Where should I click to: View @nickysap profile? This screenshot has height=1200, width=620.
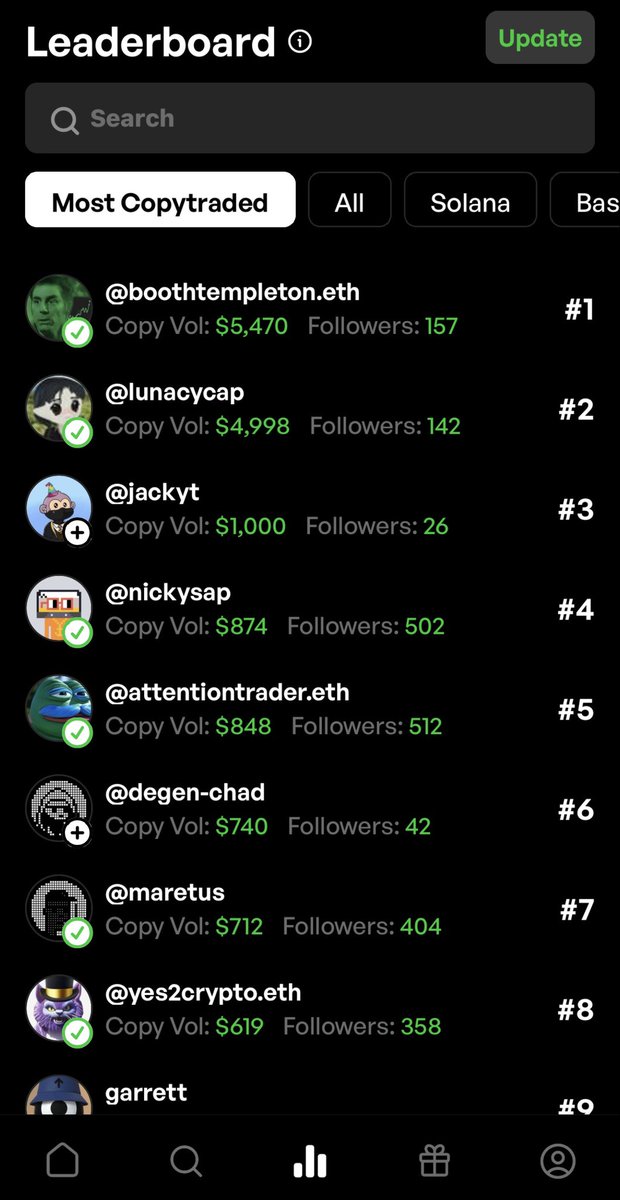(168, 593)
